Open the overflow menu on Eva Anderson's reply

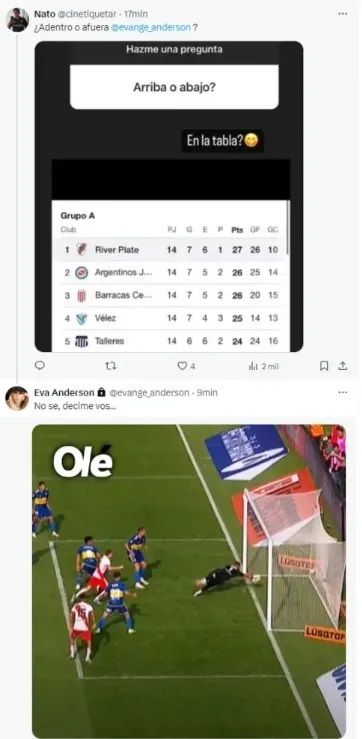click(343, 392)
